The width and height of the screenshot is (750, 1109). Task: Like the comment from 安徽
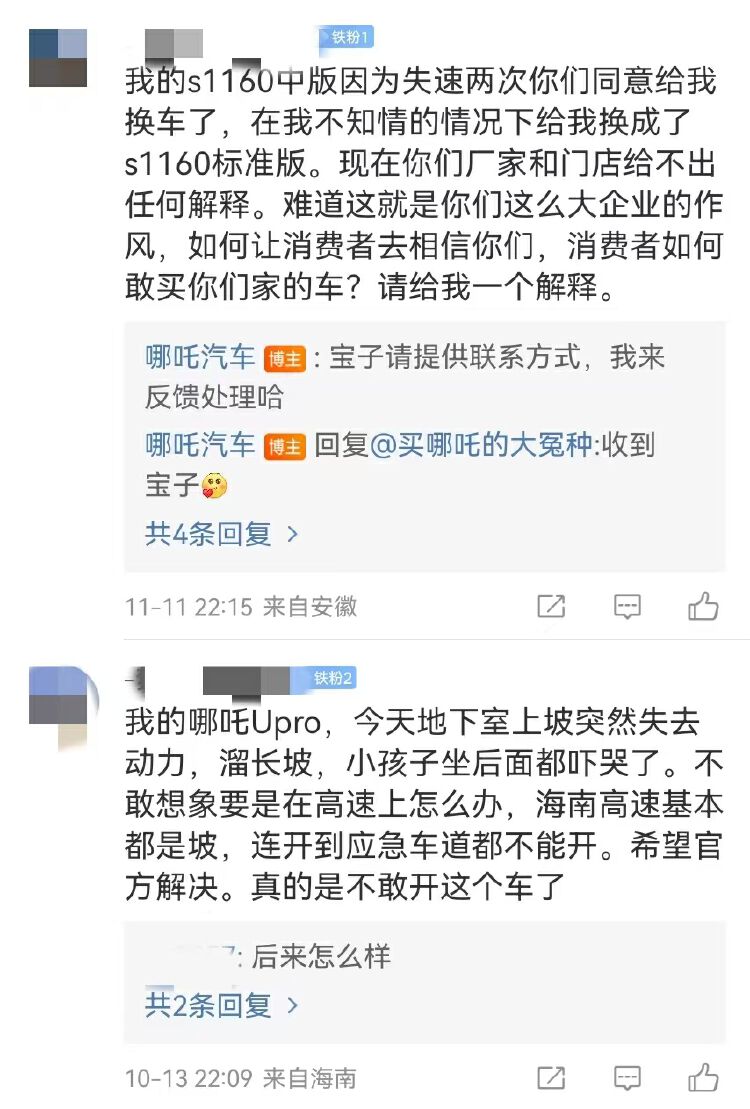tap(703, 606)
